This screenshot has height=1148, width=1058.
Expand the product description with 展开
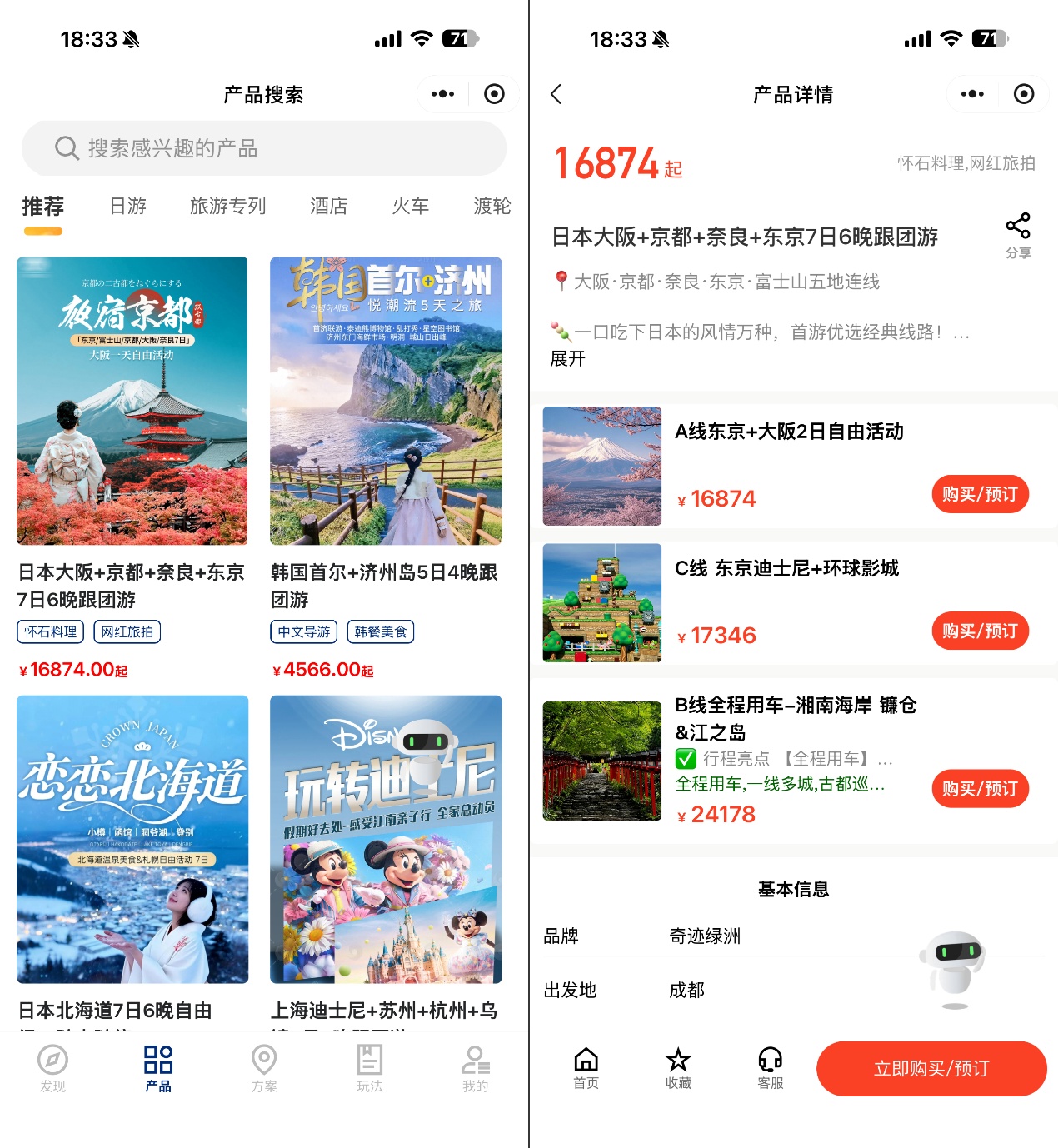567,359
